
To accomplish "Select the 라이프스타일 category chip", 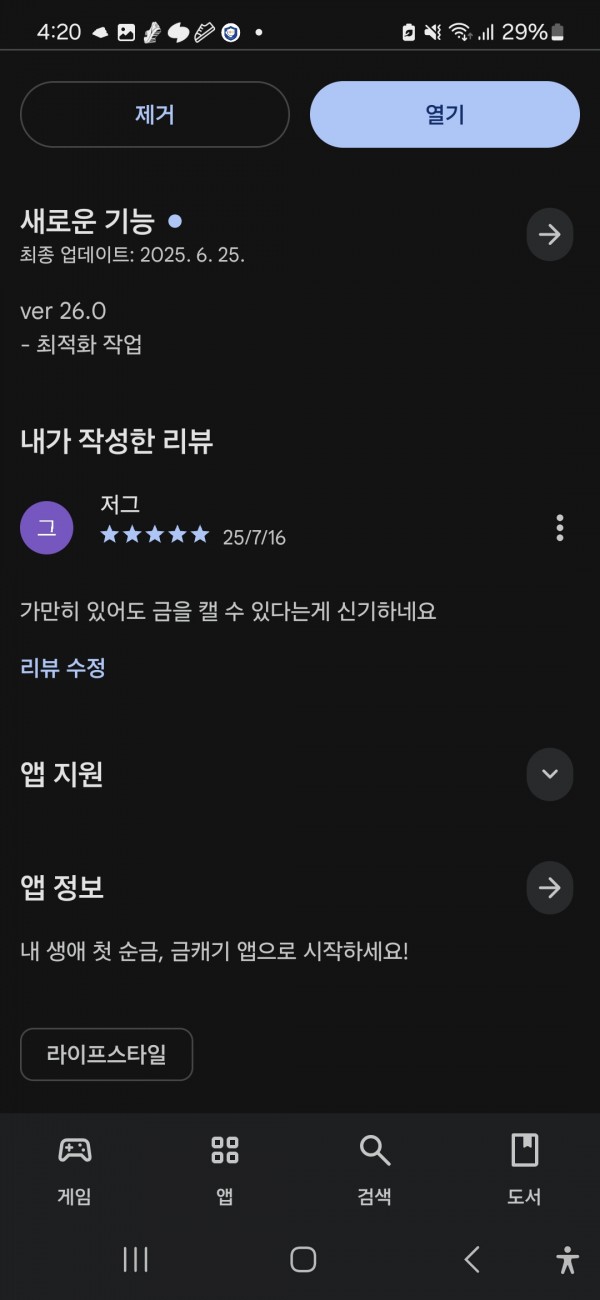I will tap(106, 1054).
